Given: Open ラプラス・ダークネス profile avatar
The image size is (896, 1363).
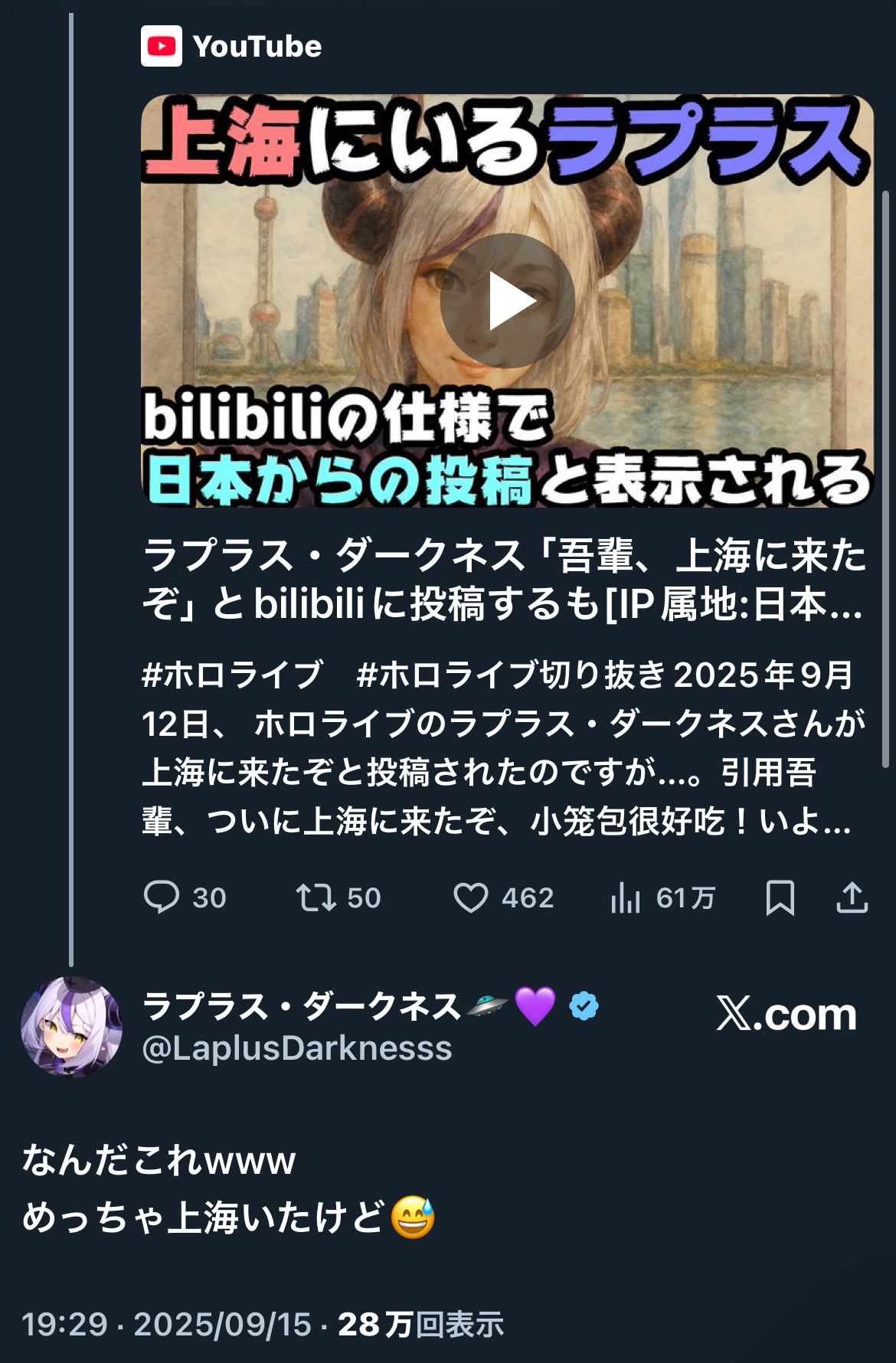Looking at the screenshot, I should click(x=71, y=1026).
